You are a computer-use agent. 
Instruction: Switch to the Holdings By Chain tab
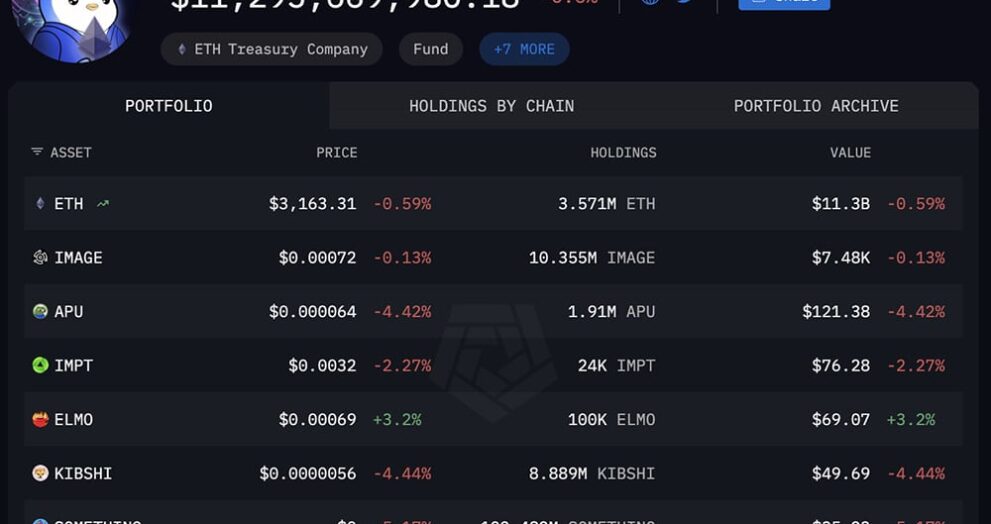click(x=491, y=106)
